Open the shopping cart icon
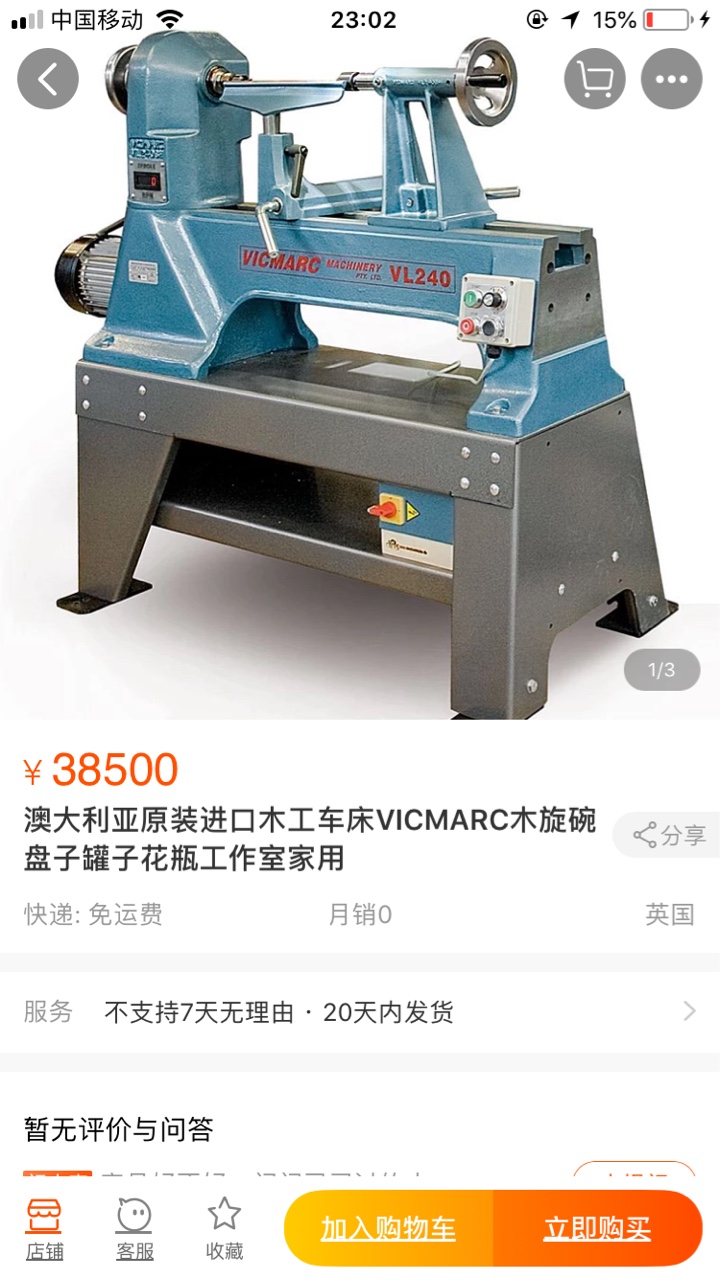 pos(595,78)
